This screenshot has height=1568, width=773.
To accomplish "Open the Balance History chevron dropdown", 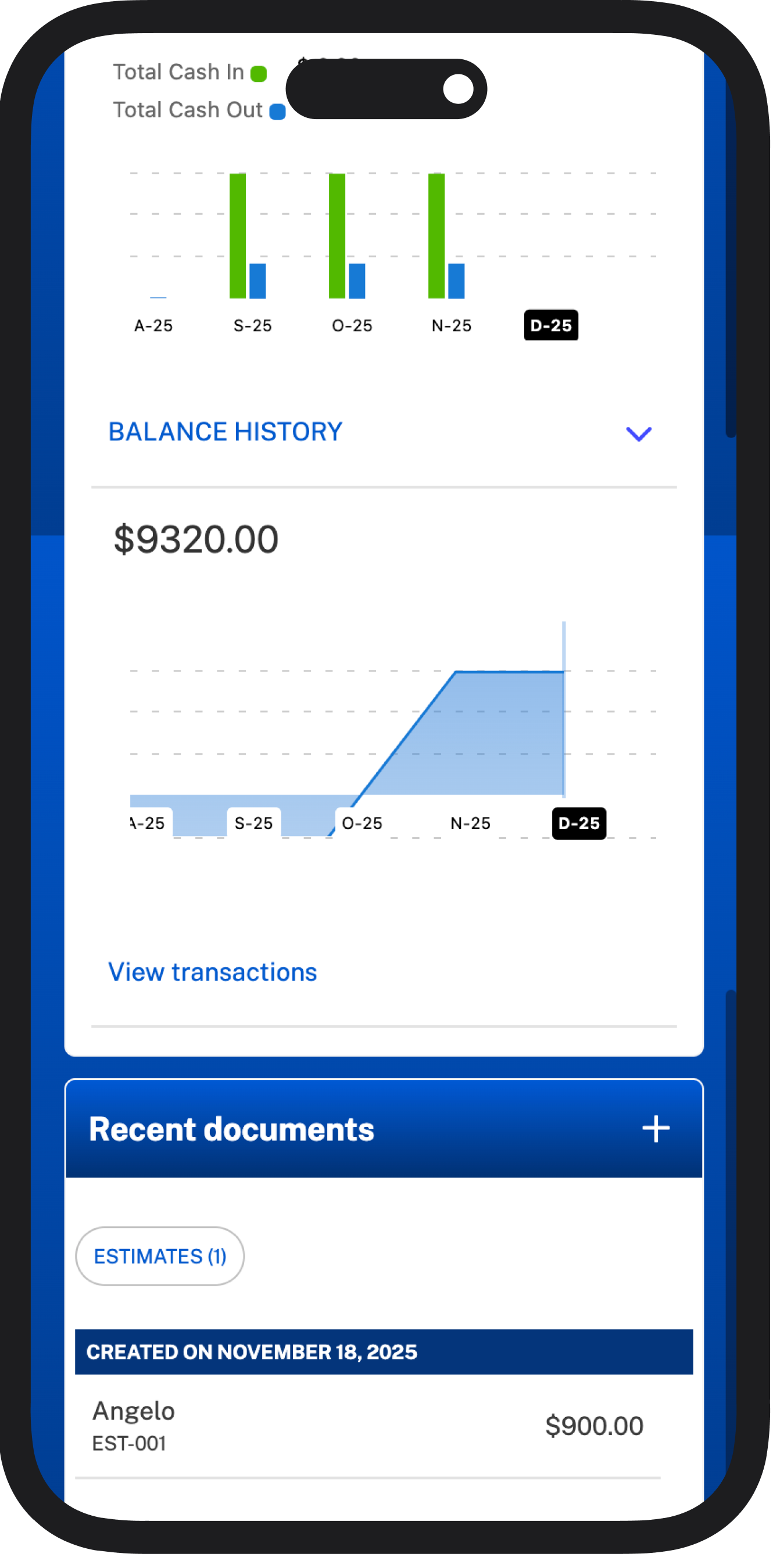I will 637,433.
